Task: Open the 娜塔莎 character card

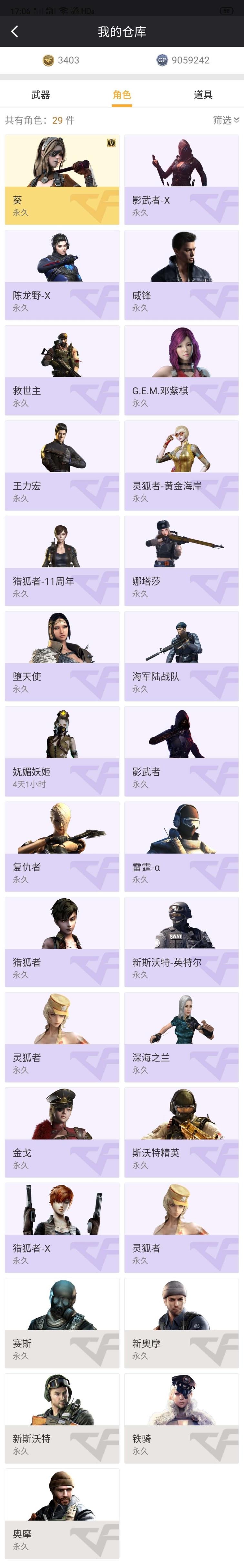Action: coord(181,561)
